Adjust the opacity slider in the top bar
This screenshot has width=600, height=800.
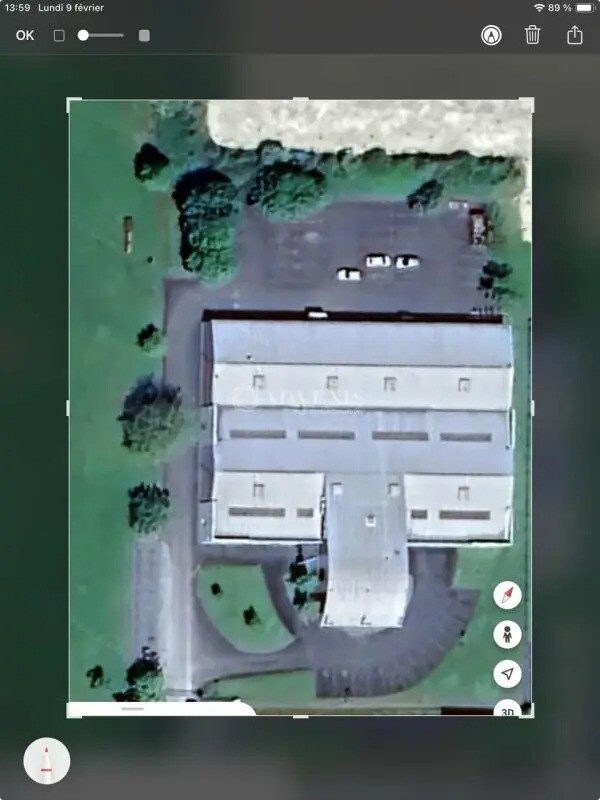(84, 36)
